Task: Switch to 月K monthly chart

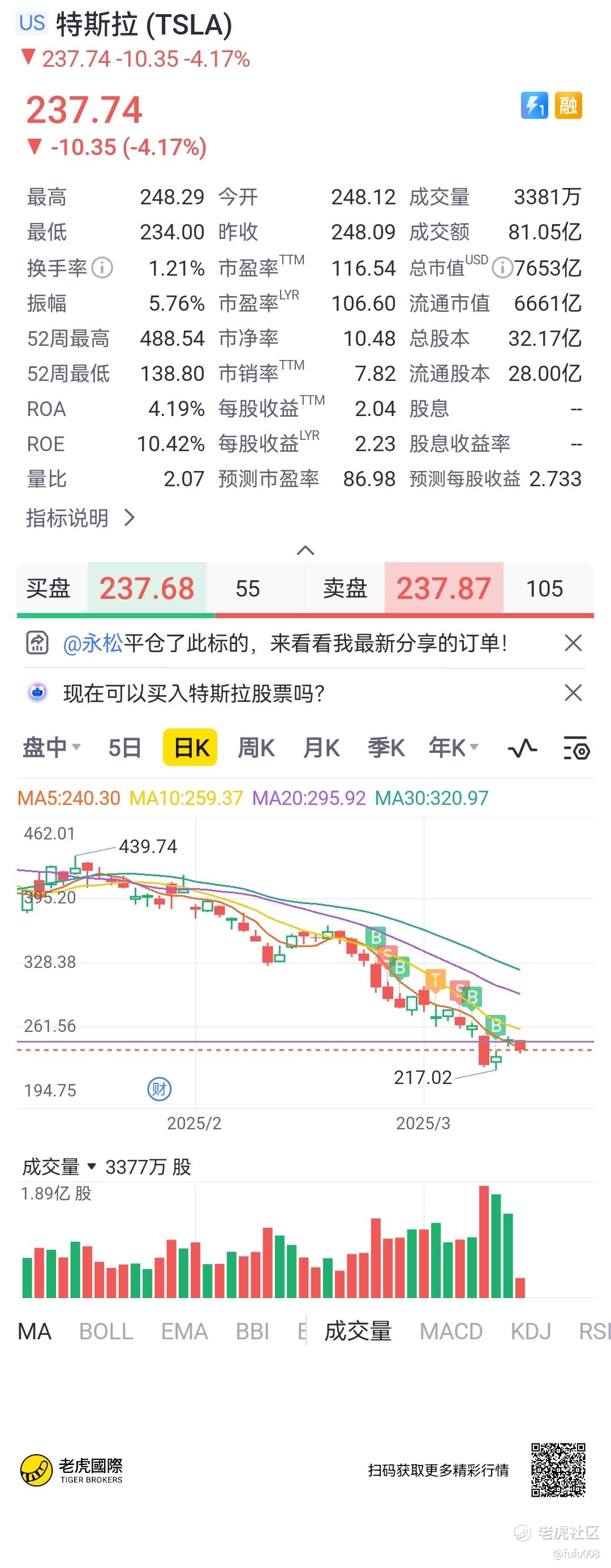Action: [x=321, y=747]
